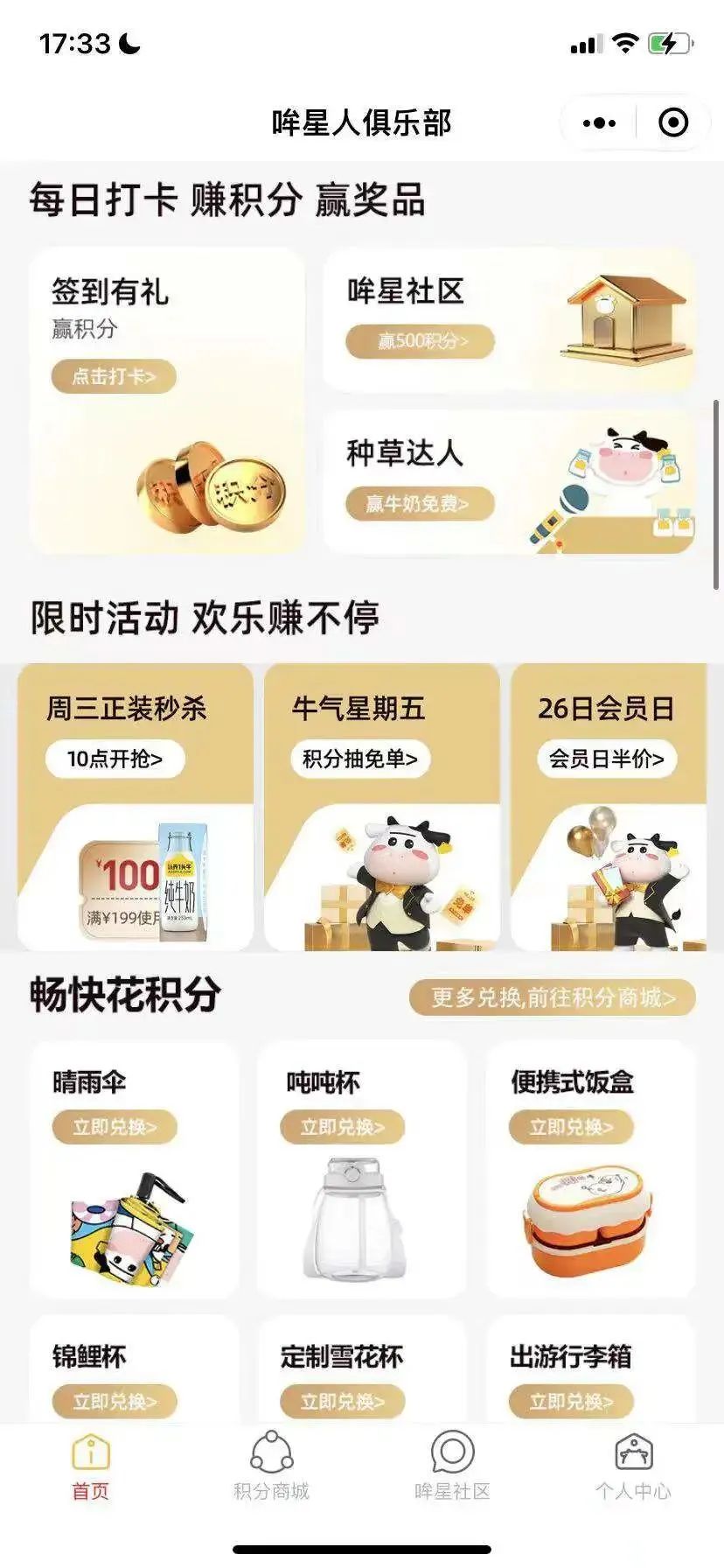Tap 点击打卡 to check in
This screenshot has width=724, height=1568.
[114, 377]
